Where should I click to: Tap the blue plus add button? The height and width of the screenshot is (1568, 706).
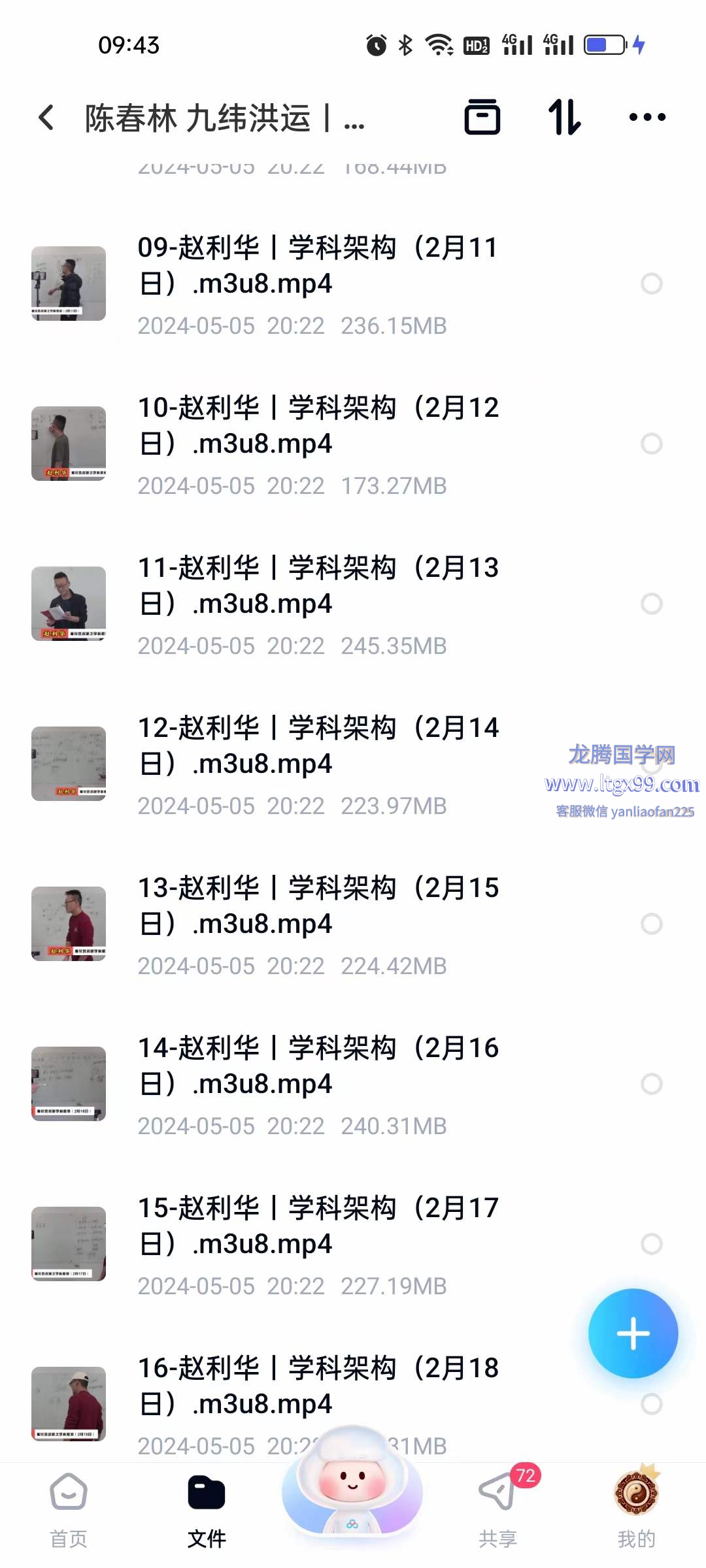633,1333
